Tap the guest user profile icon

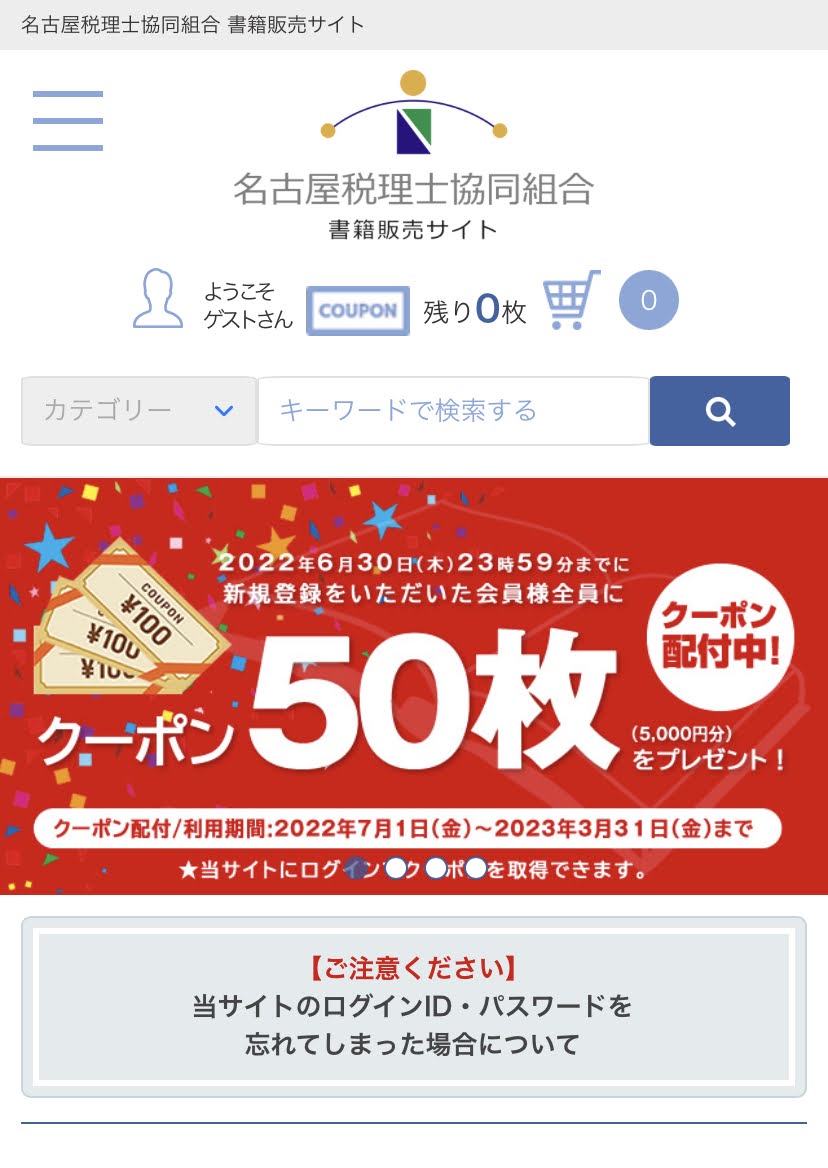click(158, 299)
